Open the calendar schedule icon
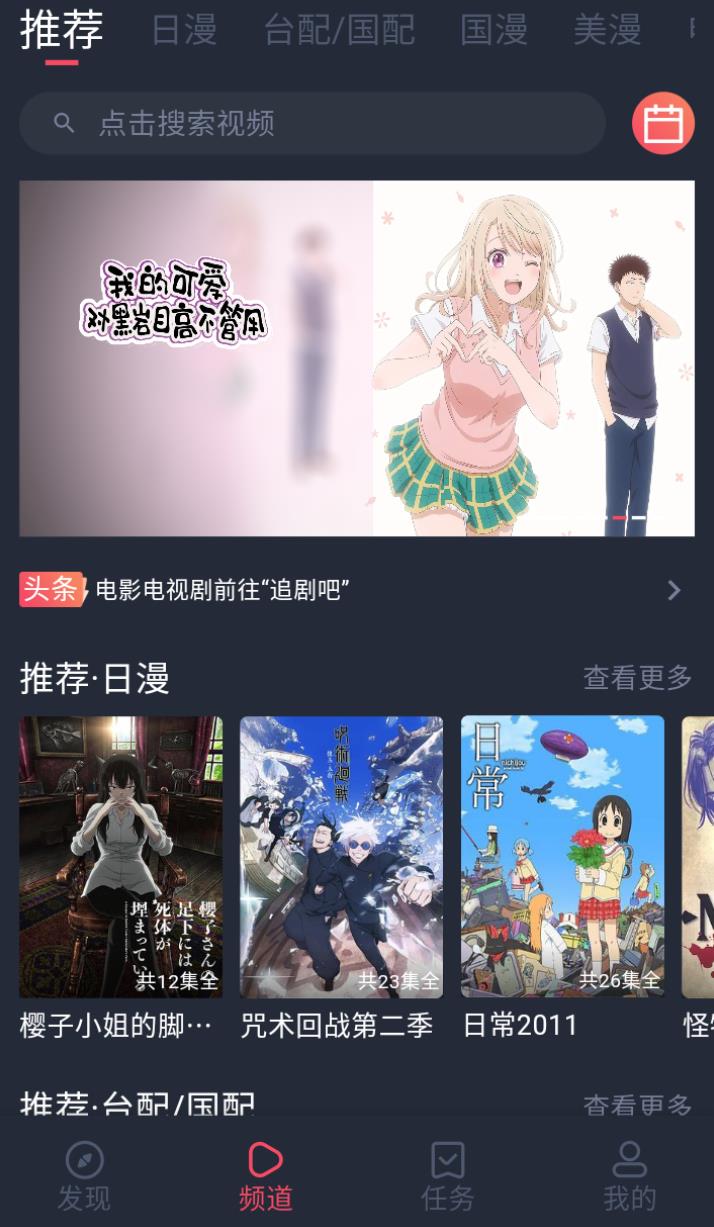 coord(662,124)
